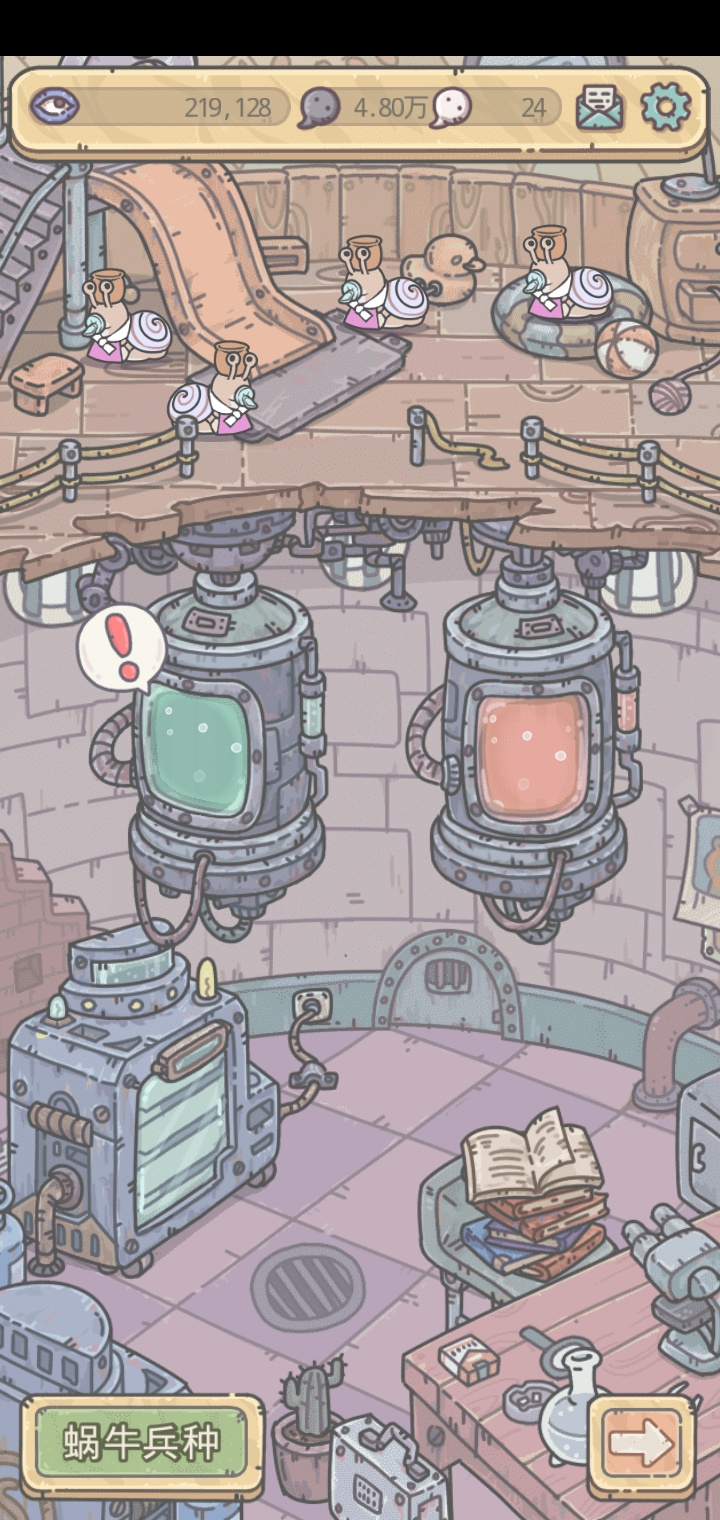Viewport: 720px width, 1520px height.
Task: Go to next room with arrow button
Action: click(641, 1442)
